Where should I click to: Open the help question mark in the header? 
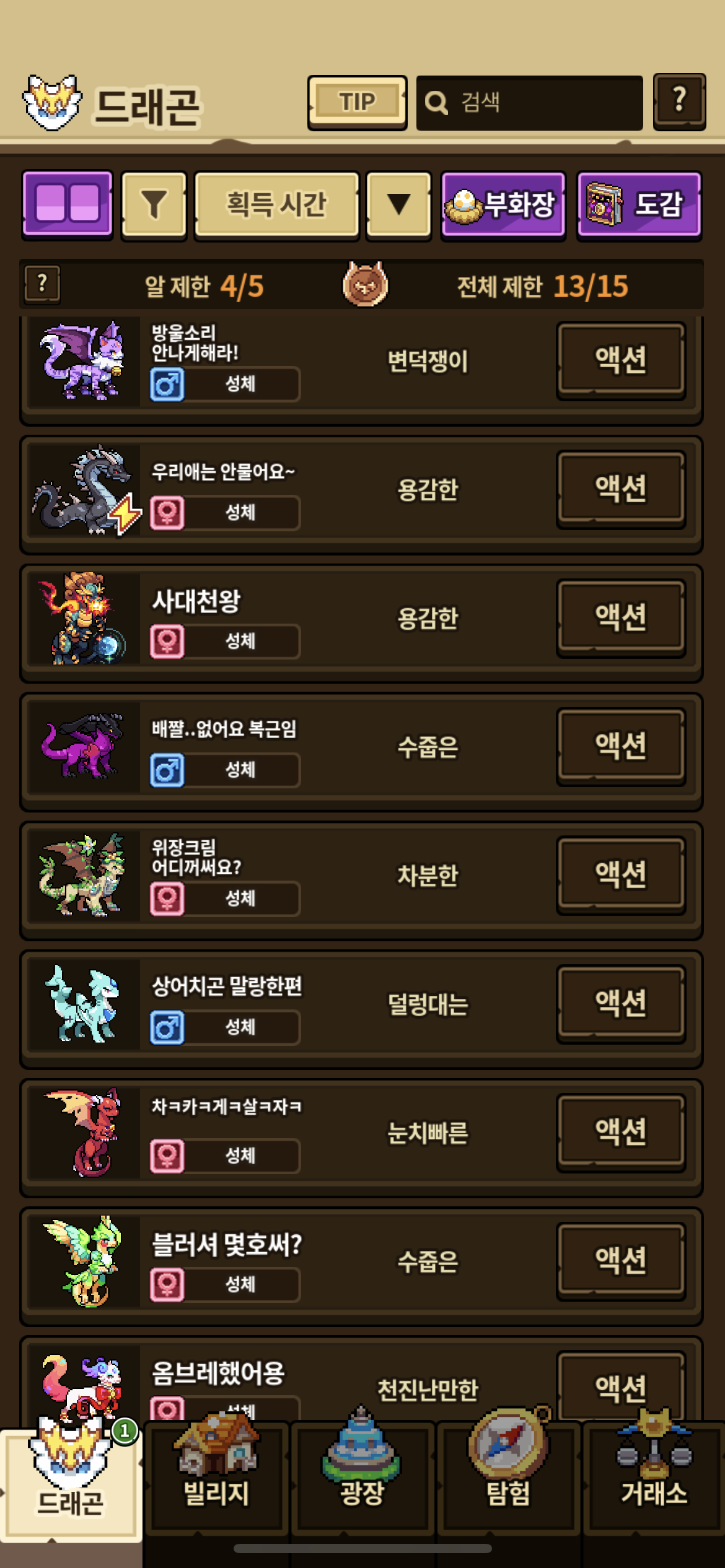(x=680, y=102)
